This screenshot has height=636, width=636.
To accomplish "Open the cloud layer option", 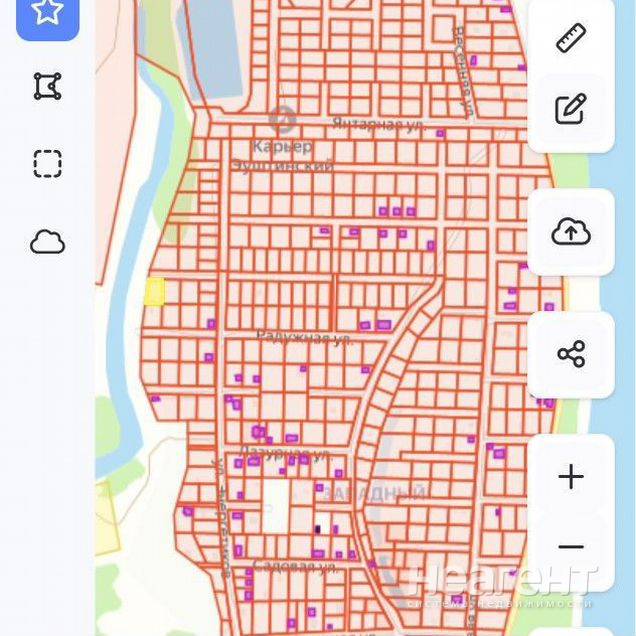I will click(47, 241).
